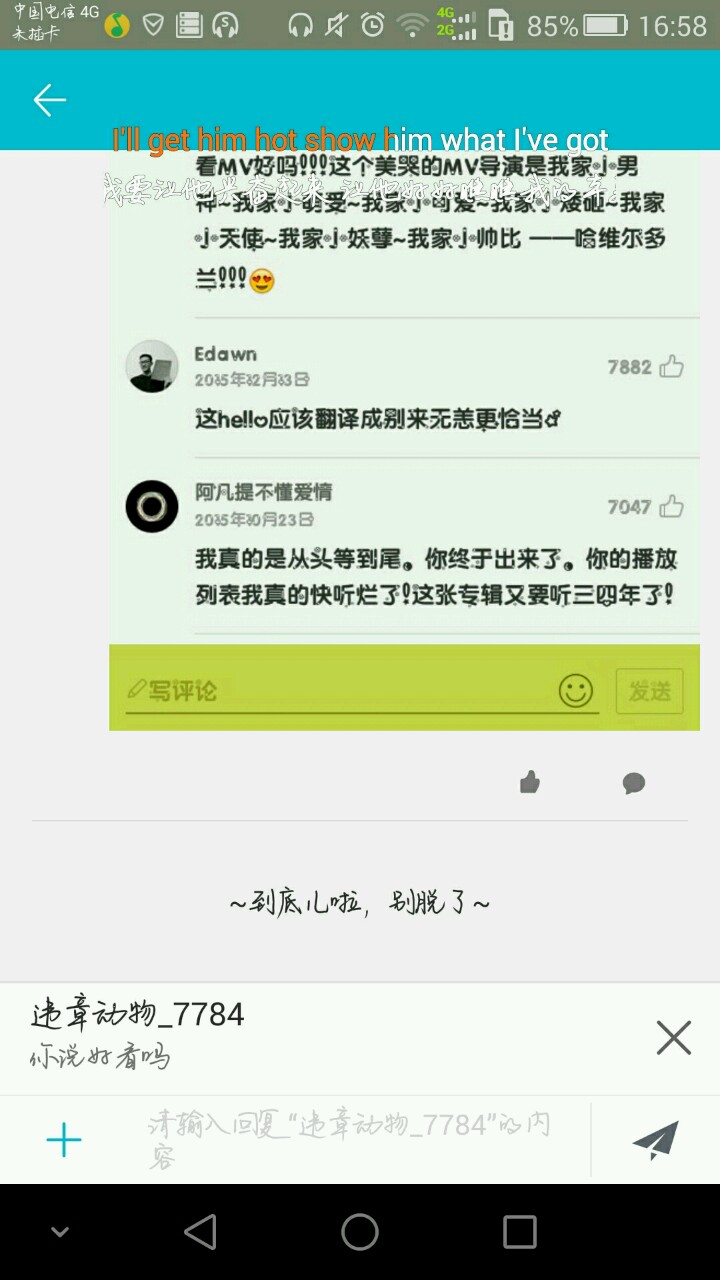The width and height of the screenshot is (720, 1280).
Task: Open the comment bubble under the post
Action: [634, 783]
